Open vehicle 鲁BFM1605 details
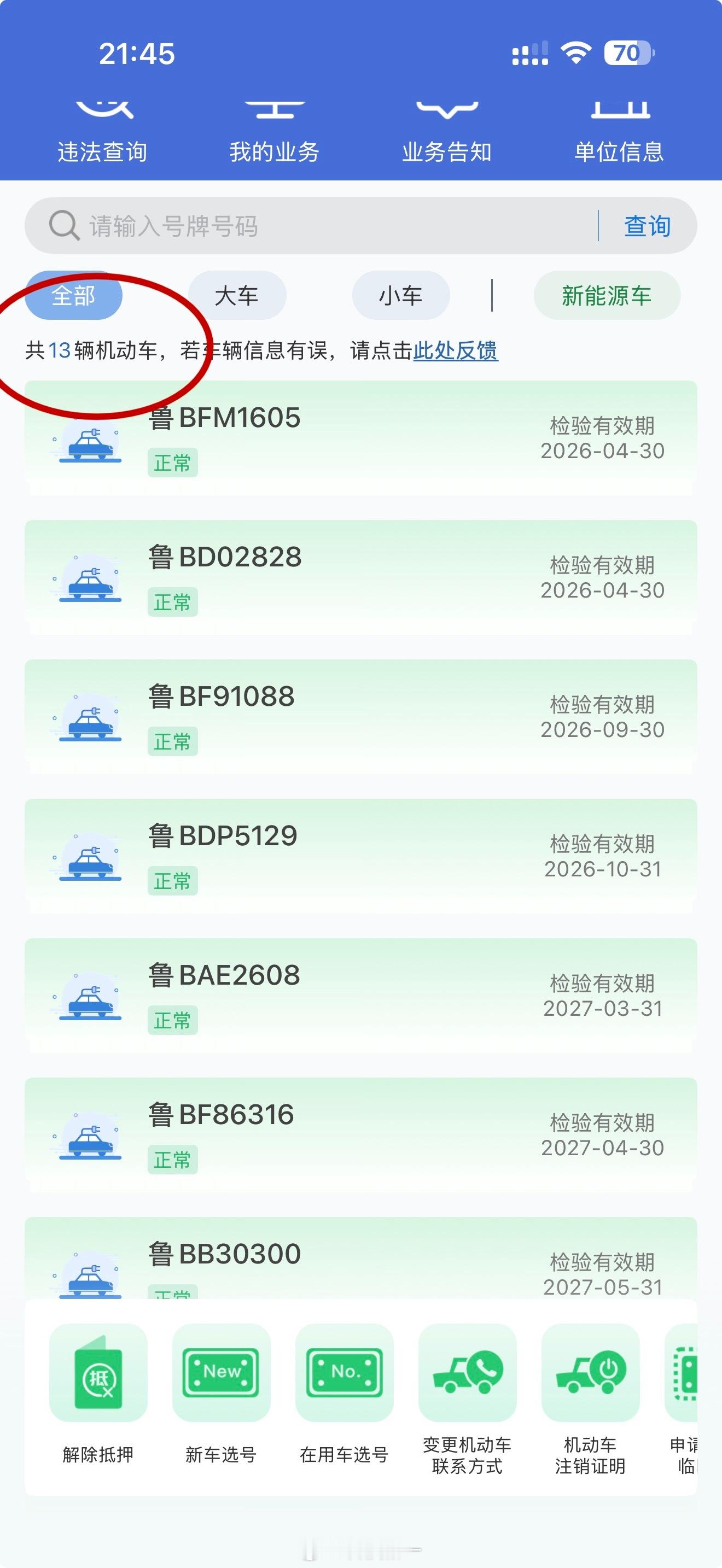Screen dimensions: 722x1568 [360, 438]
